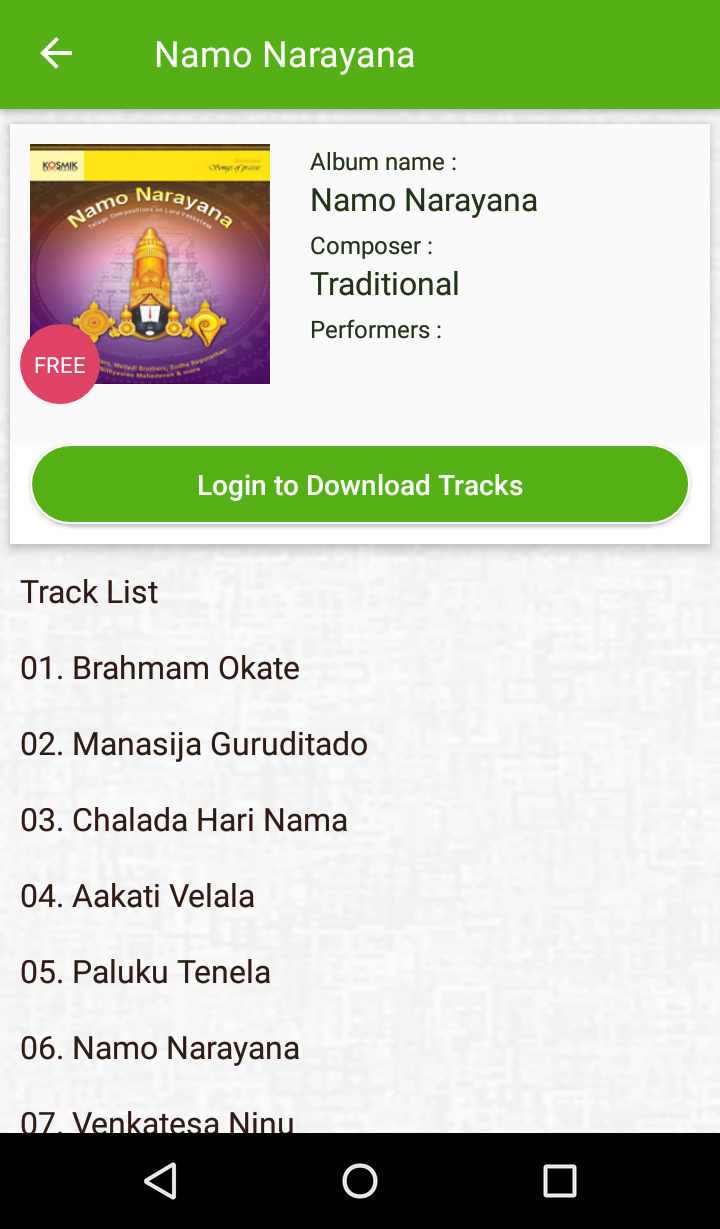Image resolution: width=720 pixels, height=1229 pixels.
Task: Choose track 04 Aakati Velala
Action: (x=138, y=896)
